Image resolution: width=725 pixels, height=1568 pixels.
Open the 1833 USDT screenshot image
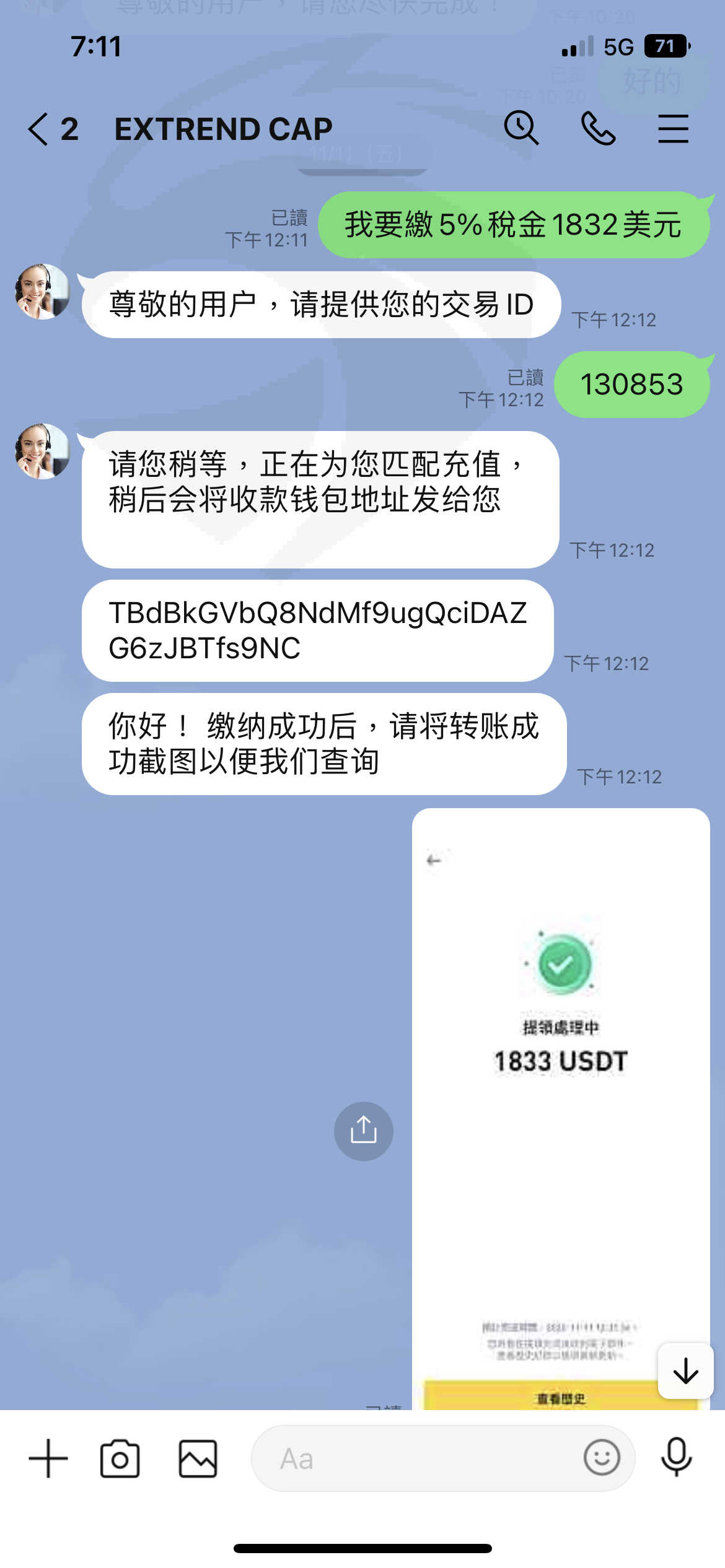tap(561, 1108)
